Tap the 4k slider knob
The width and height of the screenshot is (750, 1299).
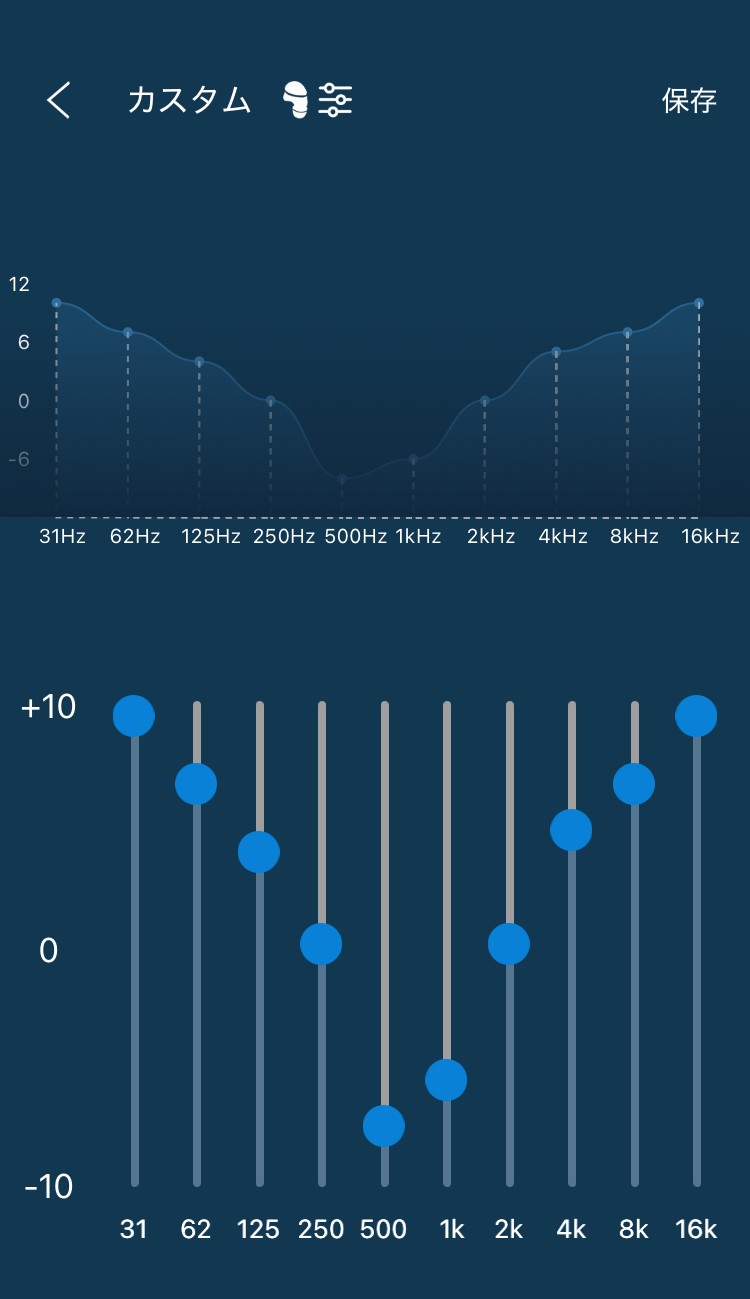click(x=571, y=829)
